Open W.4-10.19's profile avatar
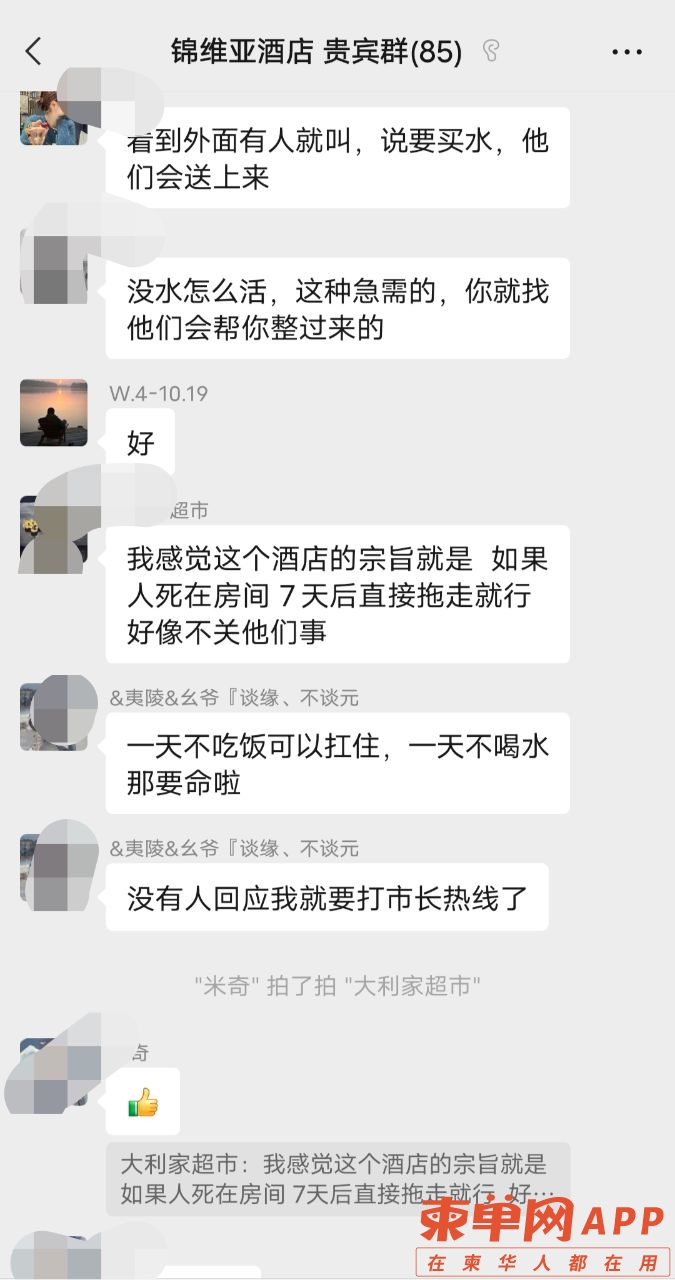 54,412
